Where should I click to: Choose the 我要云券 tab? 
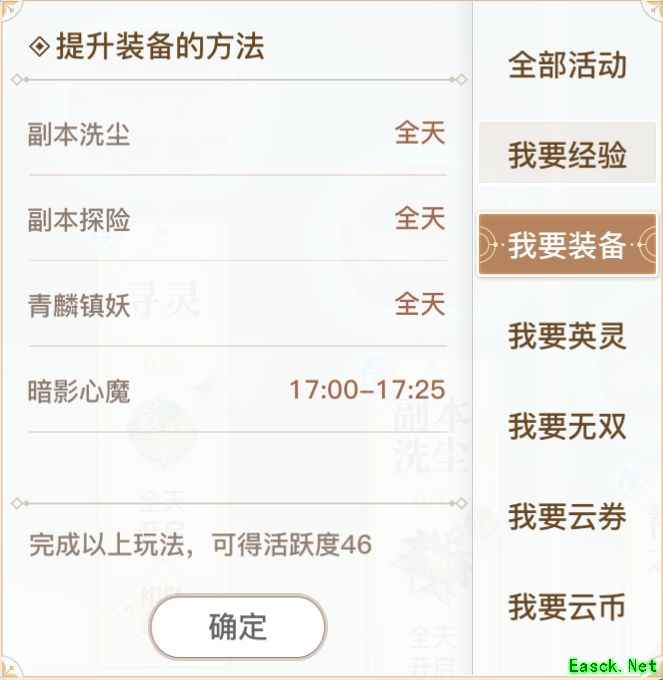click(x=567, y=516)
